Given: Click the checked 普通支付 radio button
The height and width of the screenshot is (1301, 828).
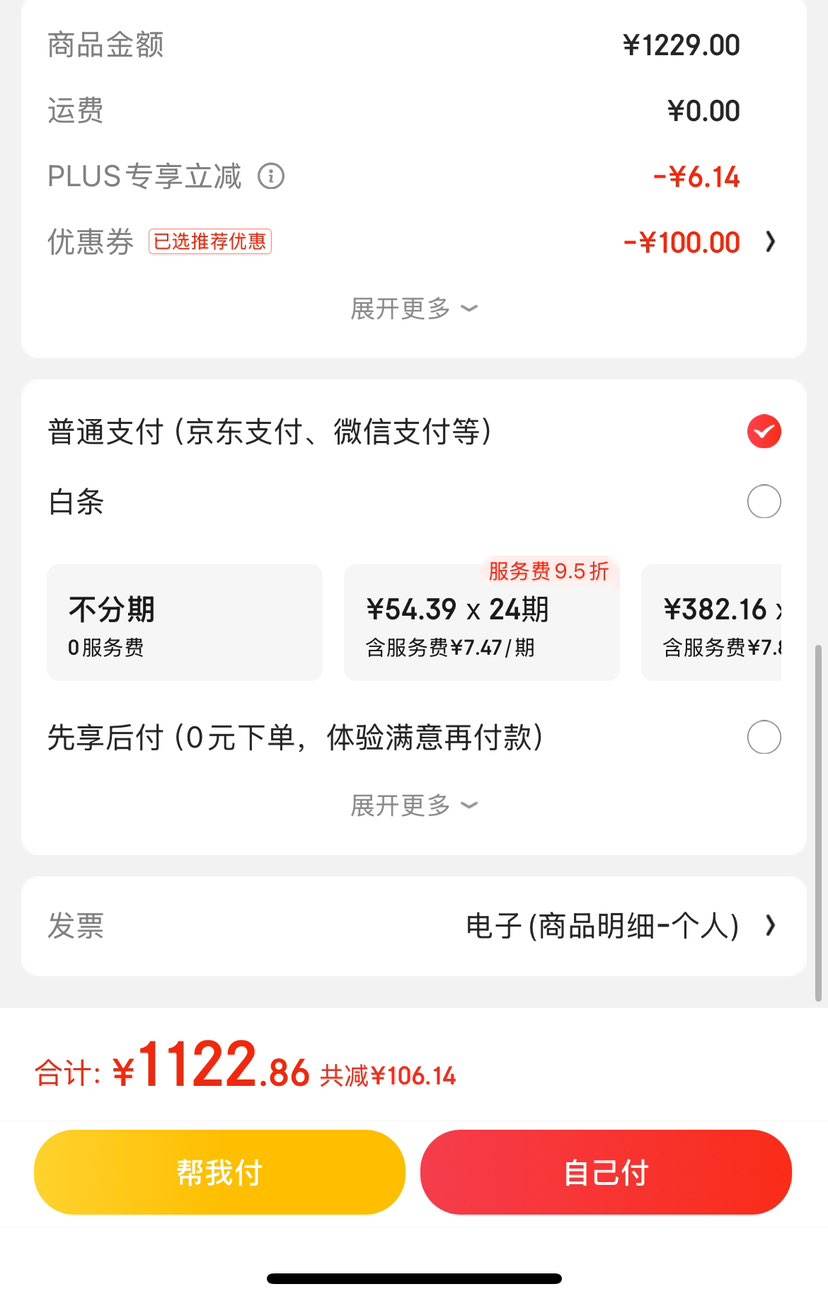Looking at the screenshot, I should click(x=764, y=431).
